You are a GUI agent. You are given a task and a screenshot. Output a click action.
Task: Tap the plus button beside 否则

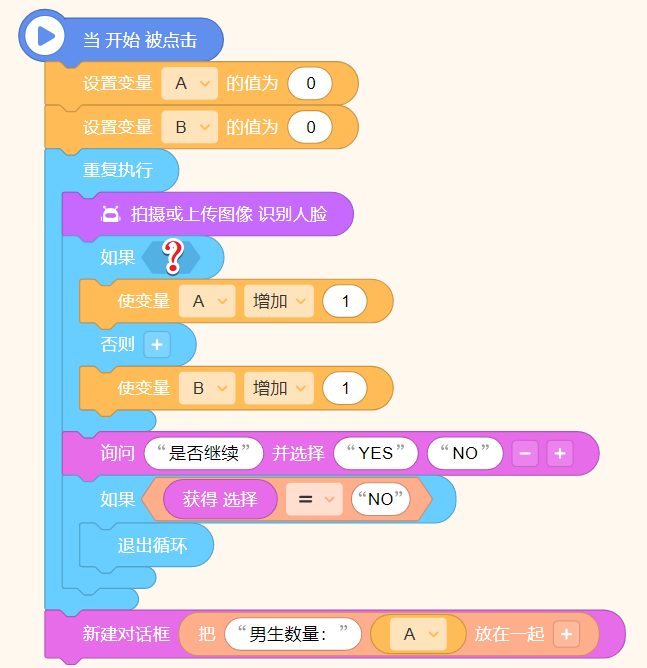[x=157, y=345]
